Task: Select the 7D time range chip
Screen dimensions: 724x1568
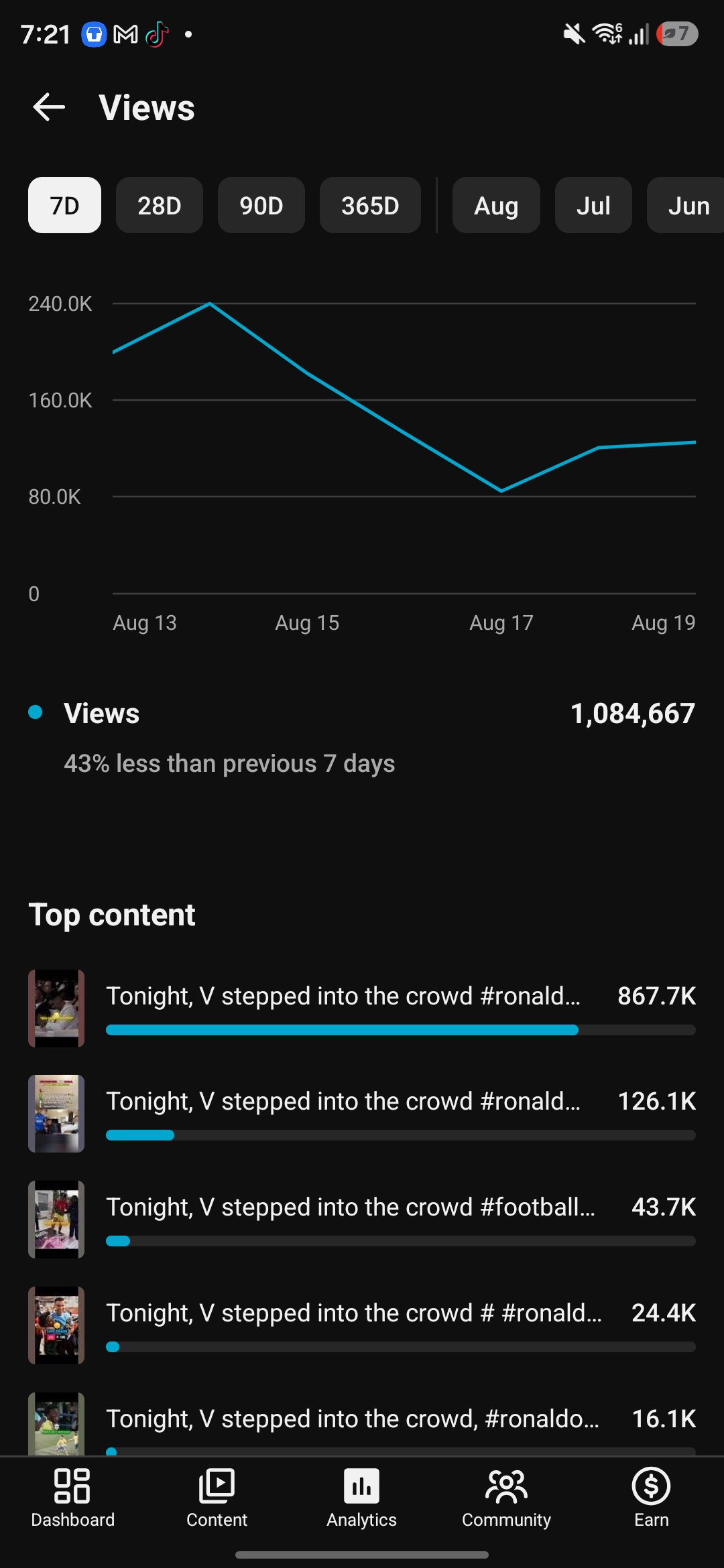Action: click(64, 205)
